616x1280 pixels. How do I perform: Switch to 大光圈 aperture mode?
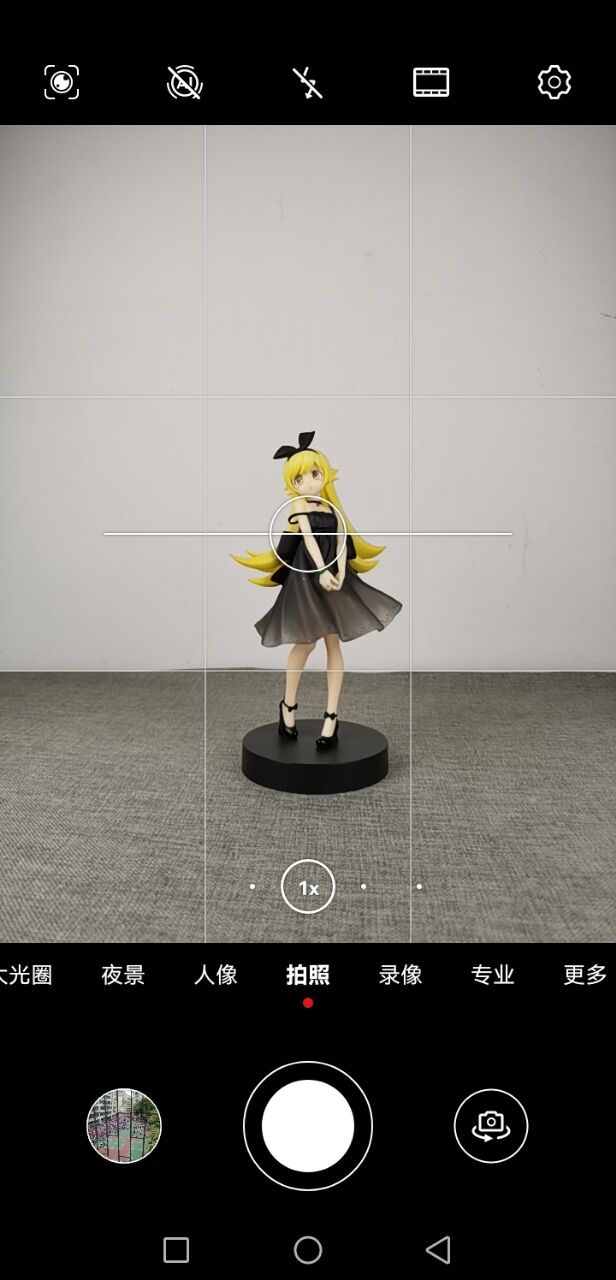pos(28,975)
